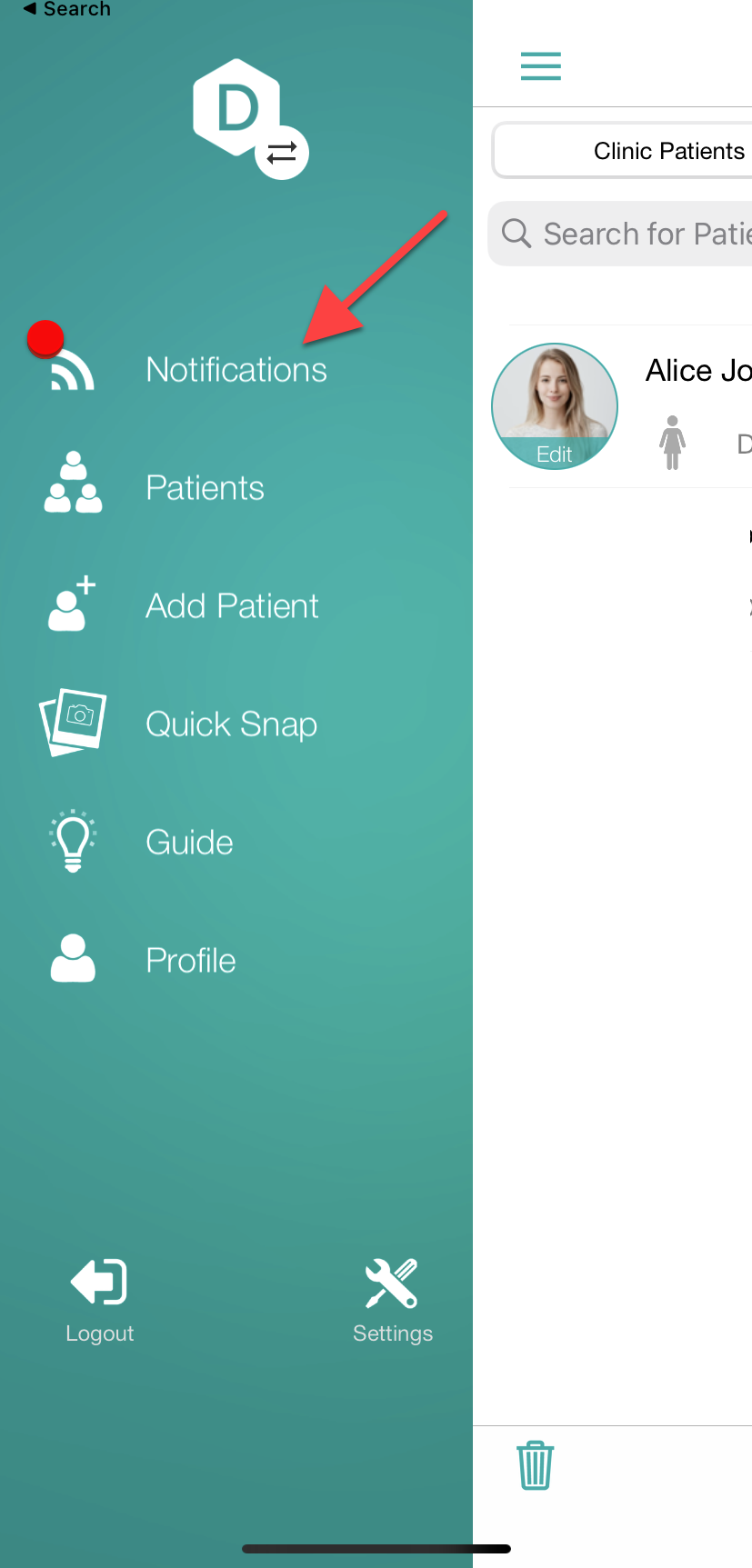Log out of the account

99,1300
